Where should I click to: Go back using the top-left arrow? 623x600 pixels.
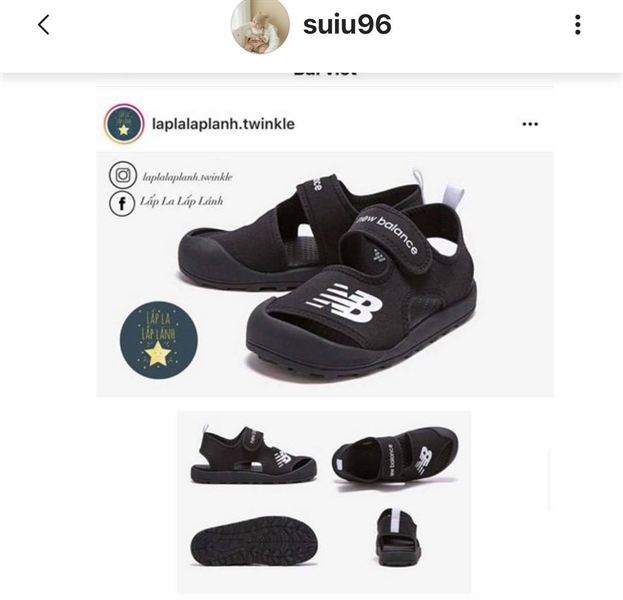pos(43,26)
